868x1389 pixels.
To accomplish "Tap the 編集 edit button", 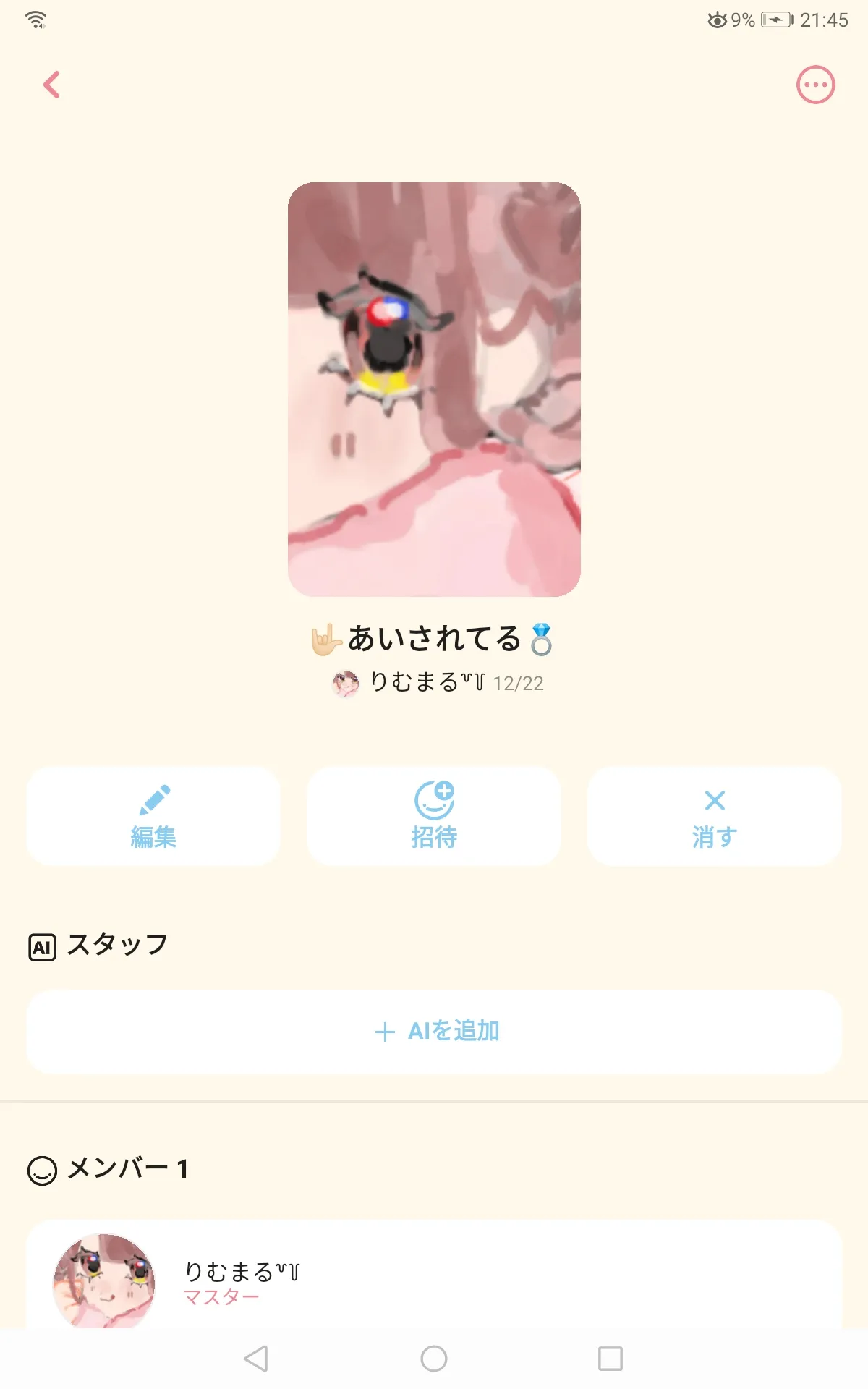I will pyautogui.click(x=153, y=816).
